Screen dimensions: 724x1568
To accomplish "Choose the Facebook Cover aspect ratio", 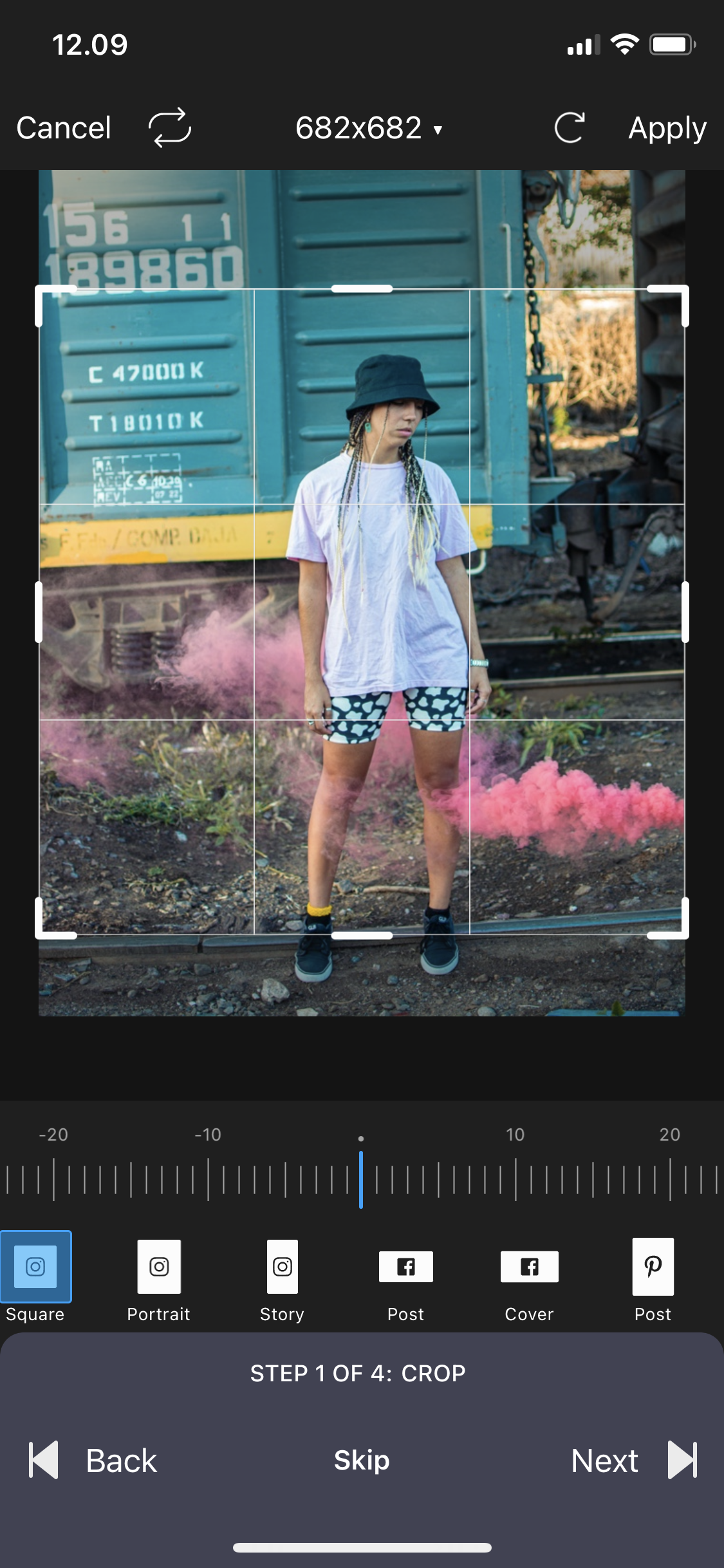I will tap(529, 1267).
